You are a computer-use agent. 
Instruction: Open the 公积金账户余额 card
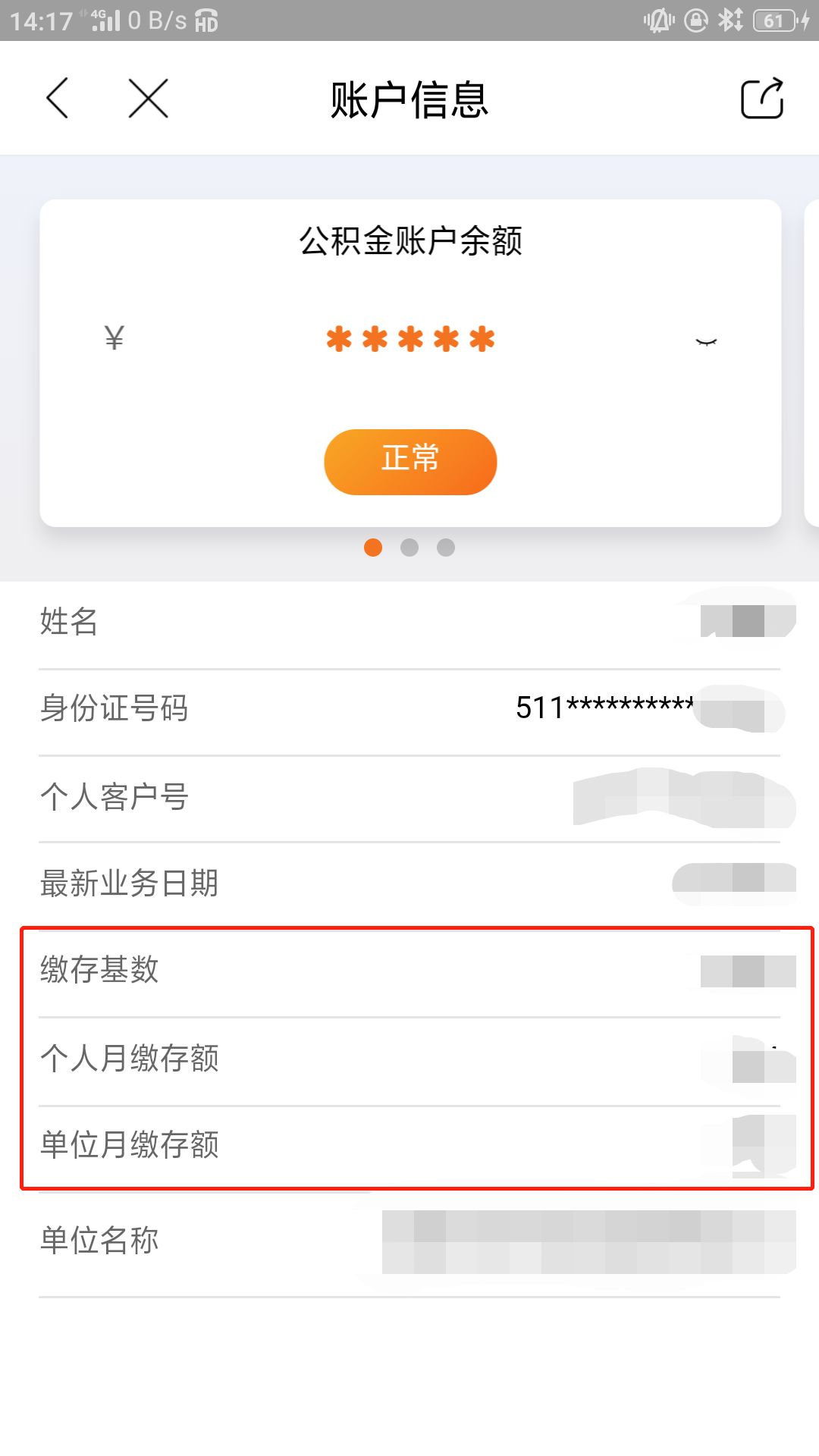[x=410, y=241]
